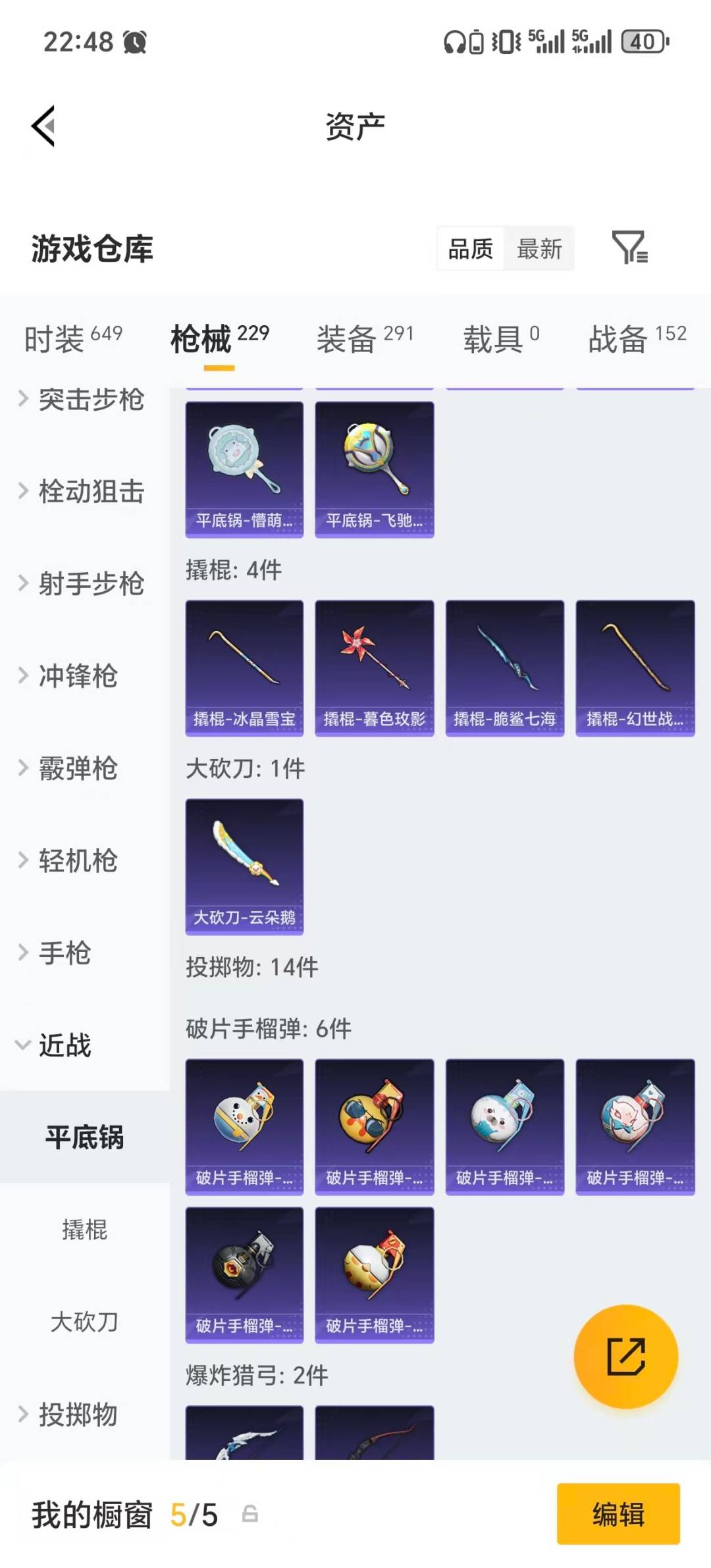Viewport: 711px width, 1568px height.
Task: Switch sorting to 品质 quality mode
Action: click(x=469, y=249)
